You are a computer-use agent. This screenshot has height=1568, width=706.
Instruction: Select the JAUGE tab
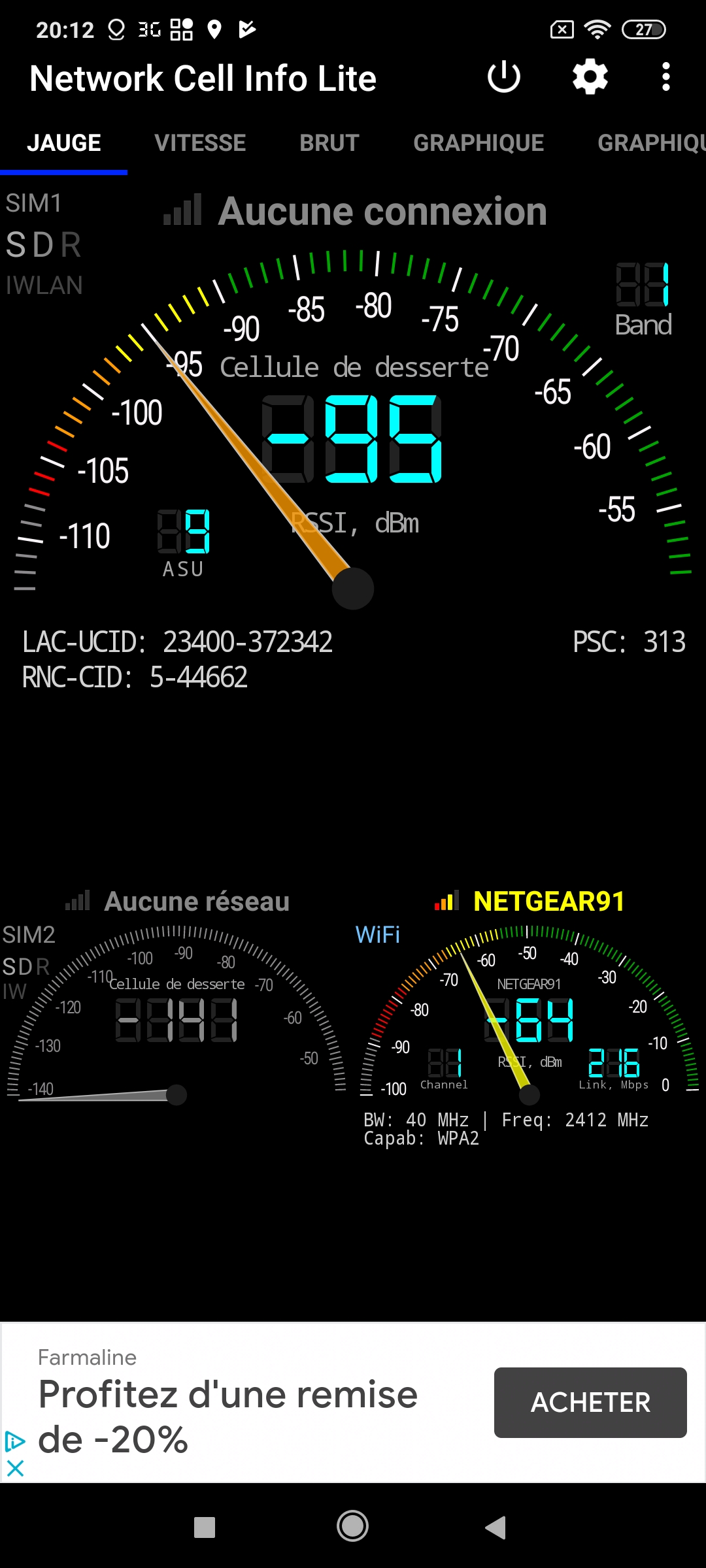tap(64, 143)
